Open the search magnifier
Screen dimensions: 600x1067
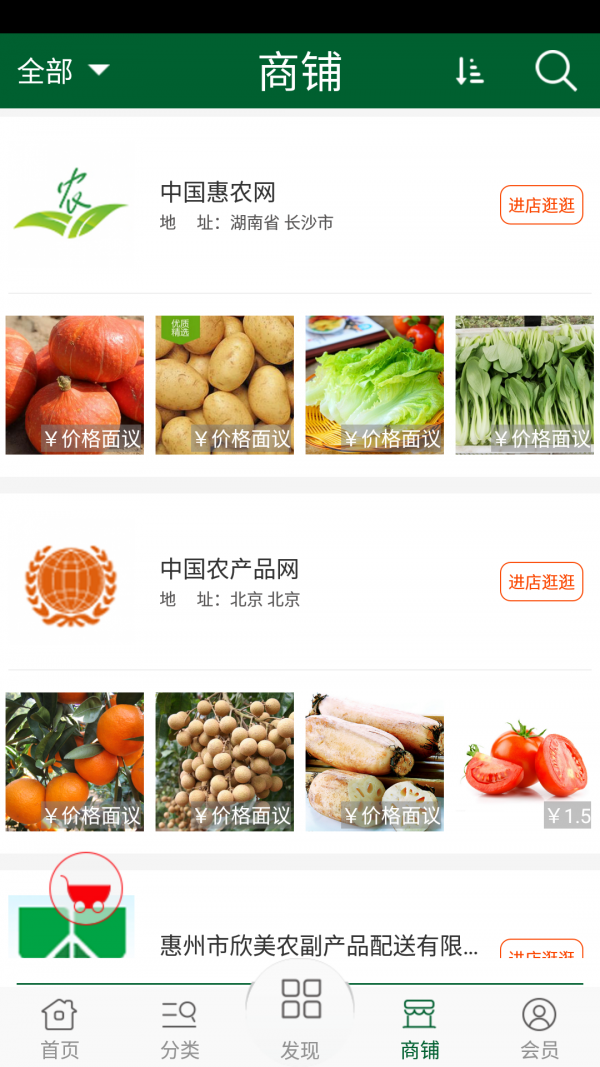(555, 71)
